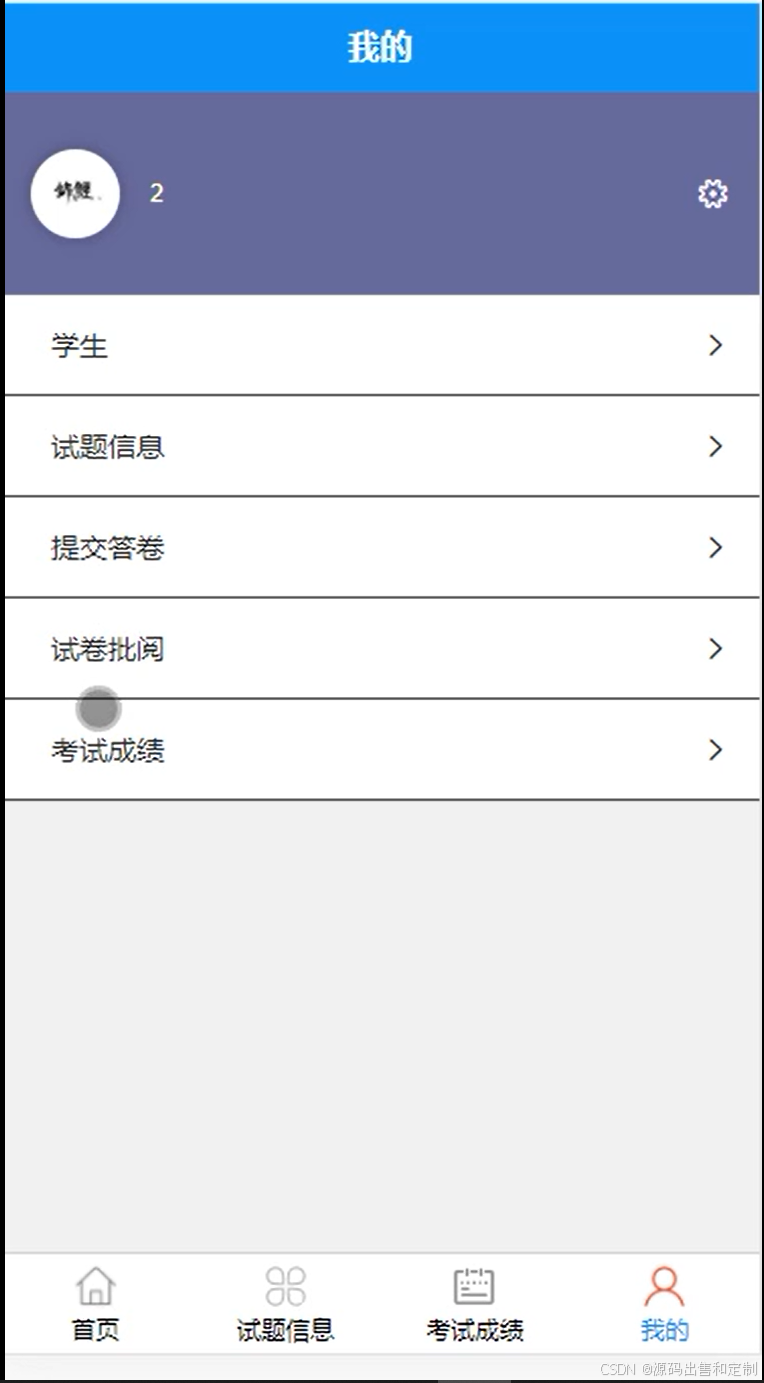Open the 学生 row
The width and height of the screenshot is (764, 1383).
tap(382, 345)
